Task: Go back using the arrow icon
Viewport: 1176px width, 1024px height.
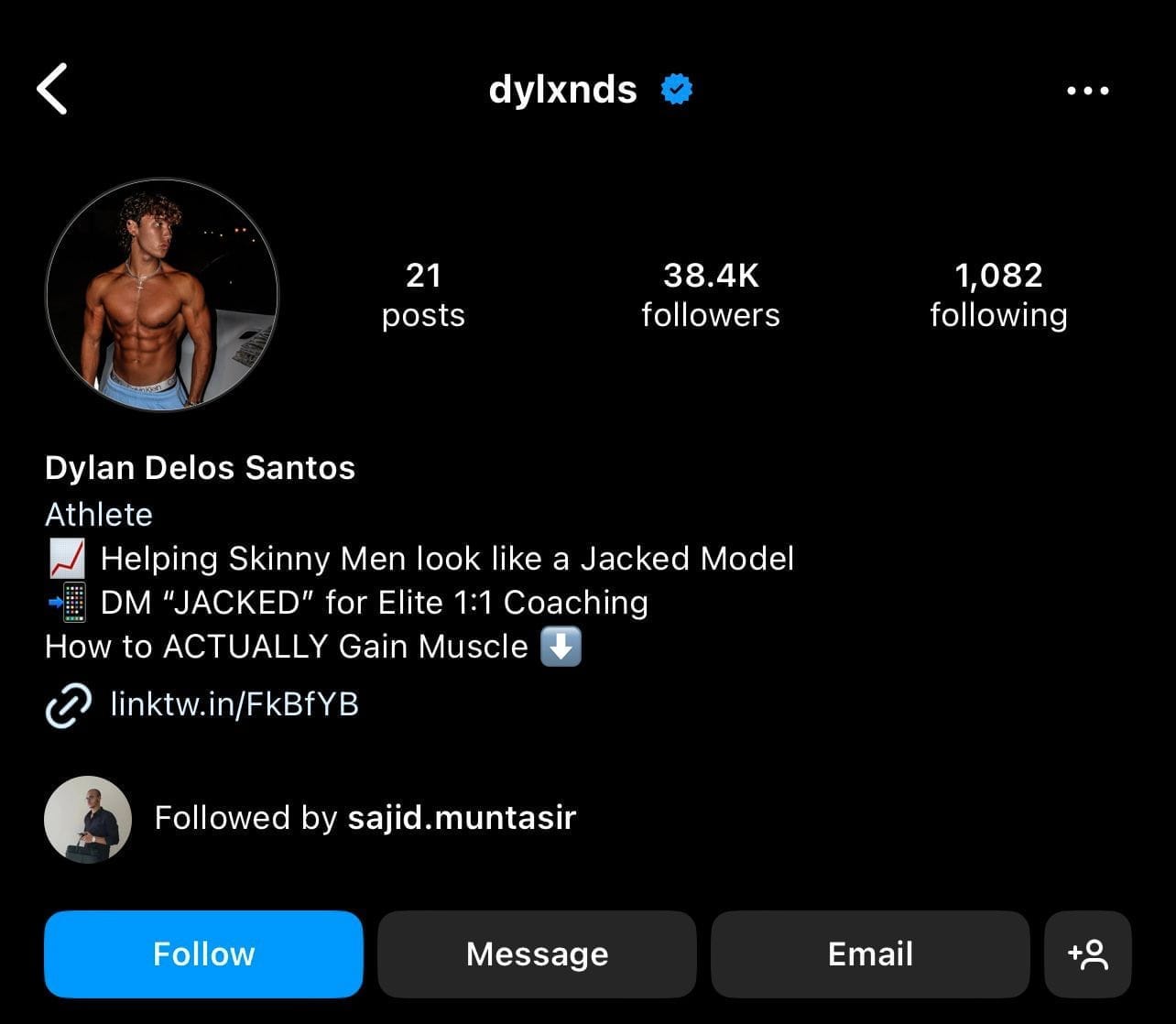Action: [x=52, y=89]
